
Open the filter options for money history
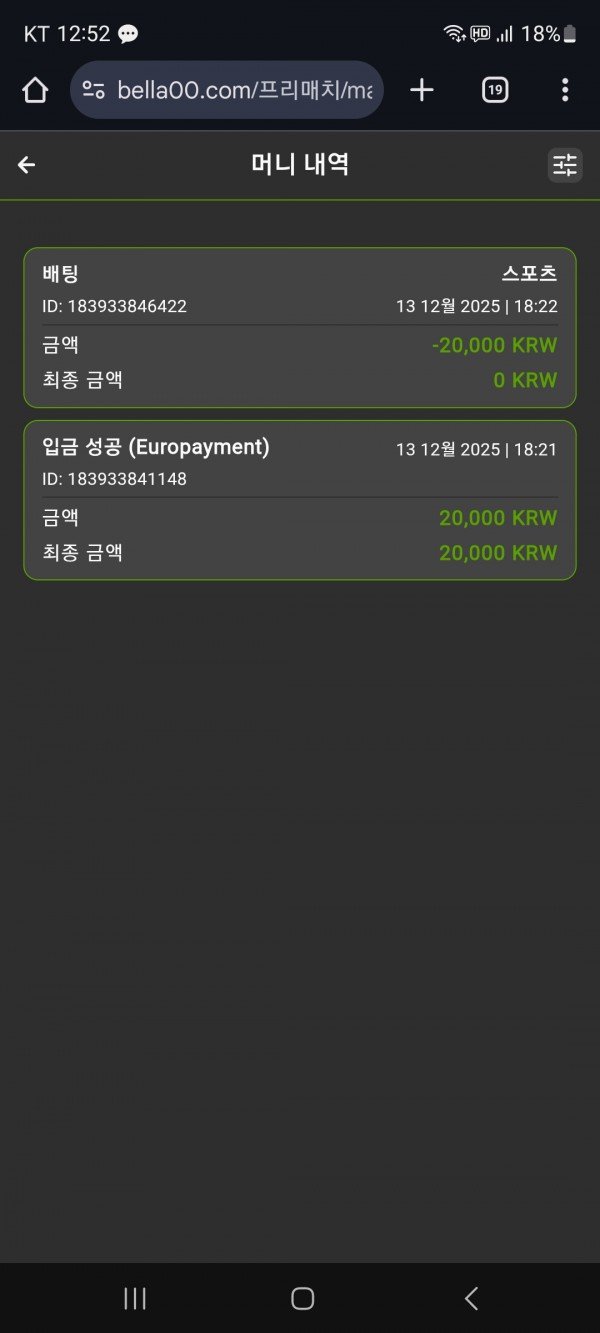(565, 165)
